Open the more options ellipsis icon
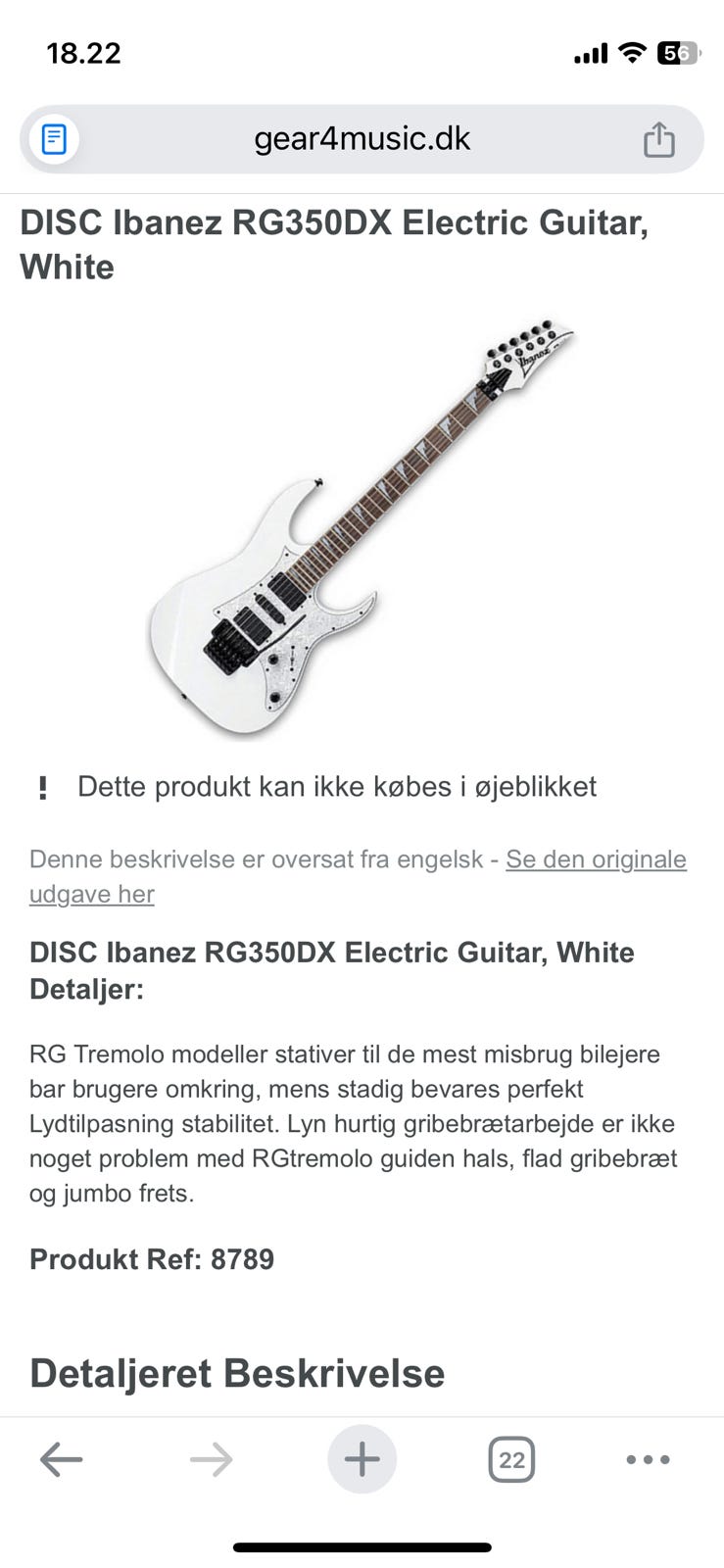The height and width of the screenshot is (1568, 724). (x=647, y=1458)
